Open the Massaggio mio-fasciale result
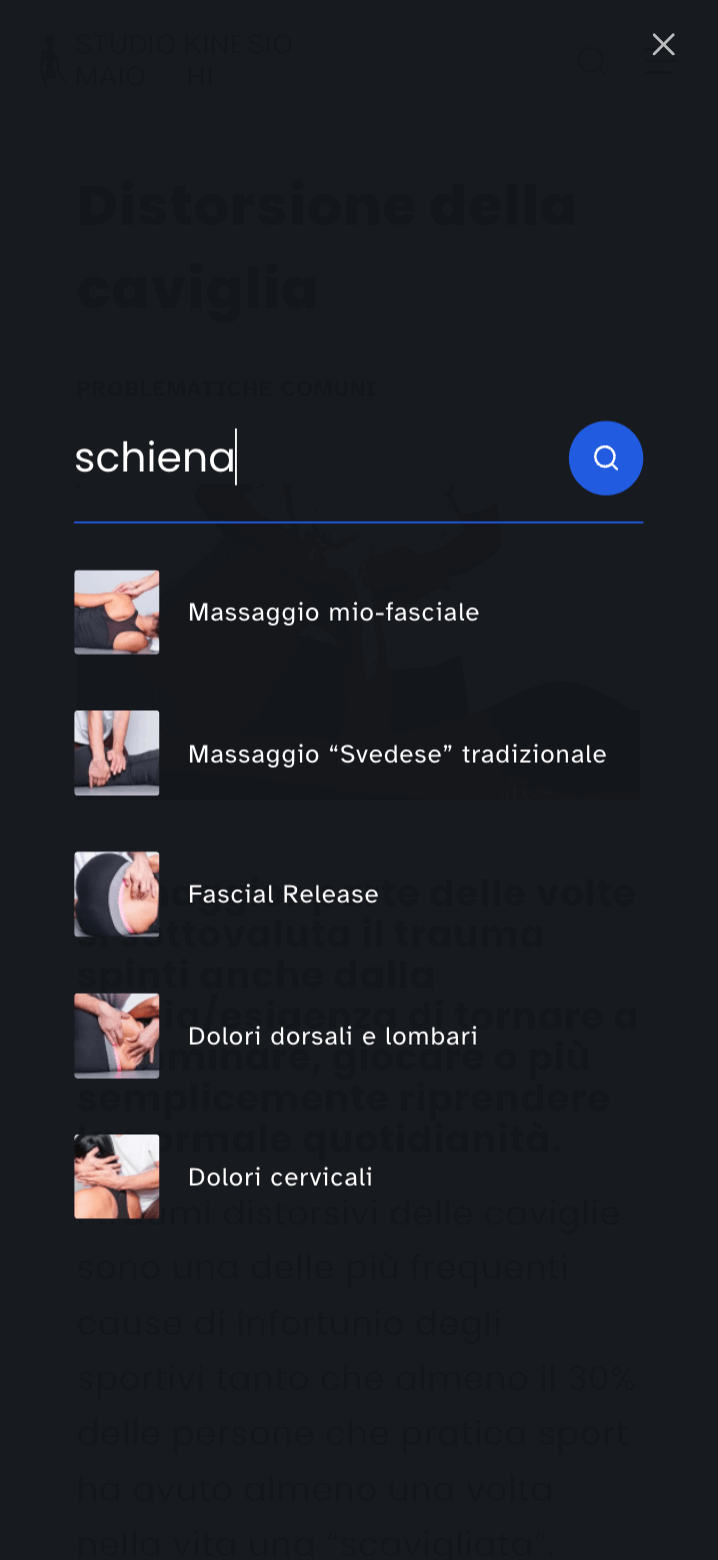The height and width of the screenshot is (1560, 718). coord(333,612)
